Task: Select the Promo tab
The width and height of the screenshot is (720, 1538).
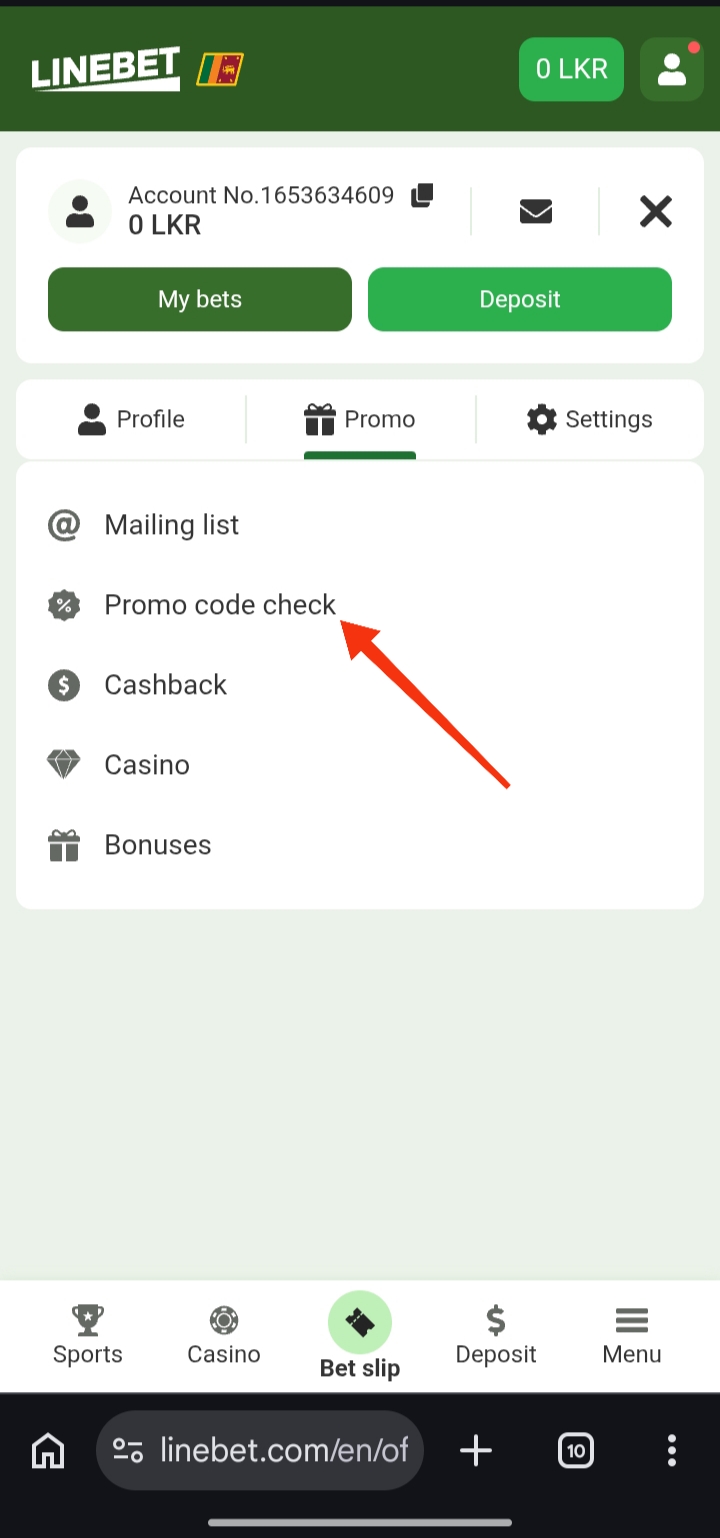Action: [x=360, y=419]
